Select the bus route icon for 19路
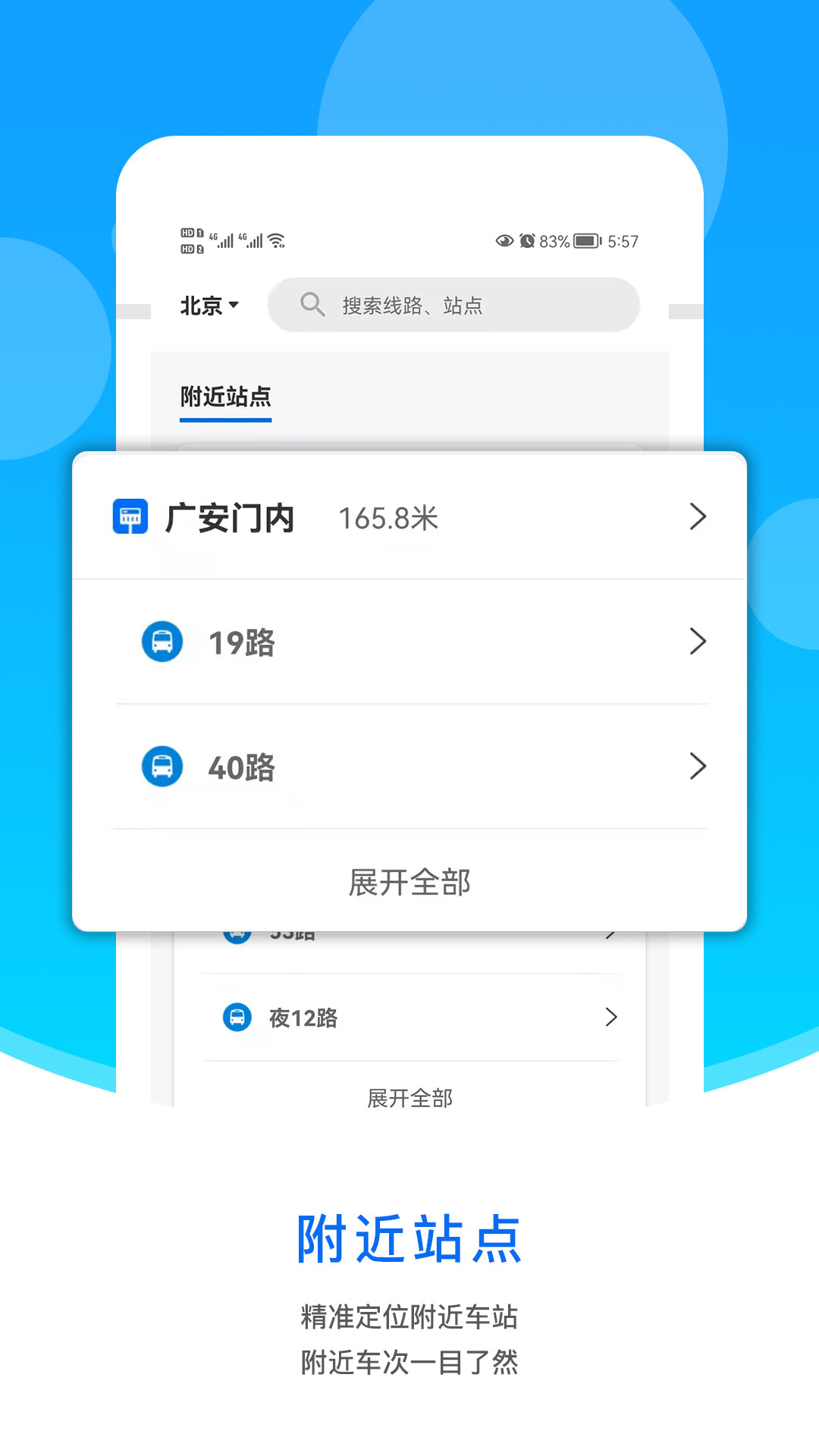This screenshot has width=819, height=1456. (162, 642)
